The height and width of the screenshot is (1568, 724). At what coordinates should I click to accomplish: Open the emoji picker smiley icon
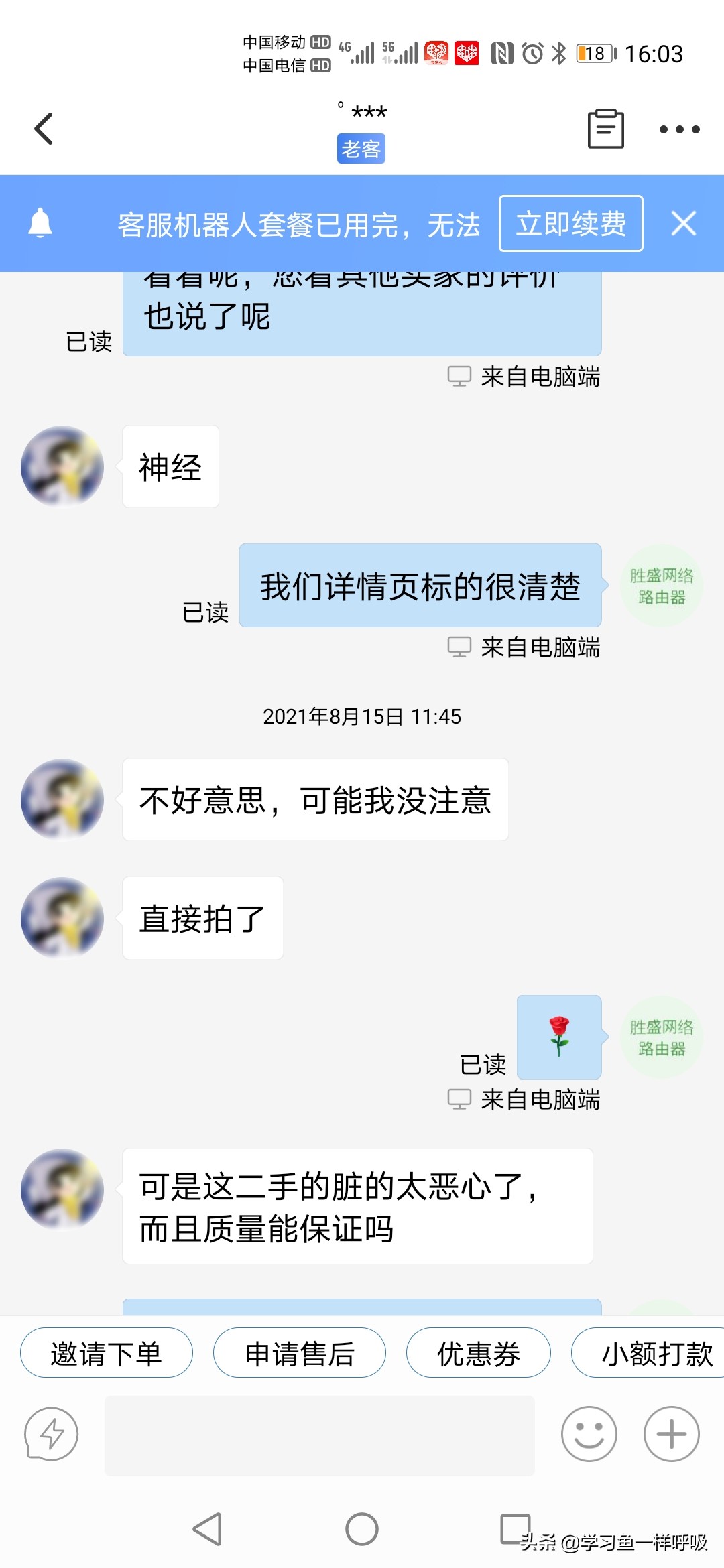pos(589,1434)
